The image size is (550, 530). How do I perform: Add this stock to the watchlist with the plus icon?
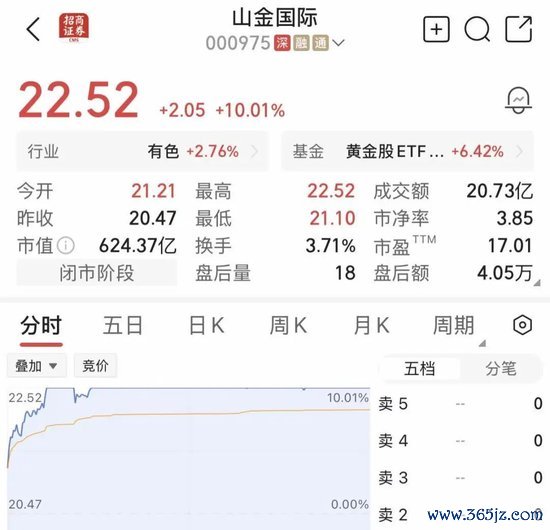[436, 29]
